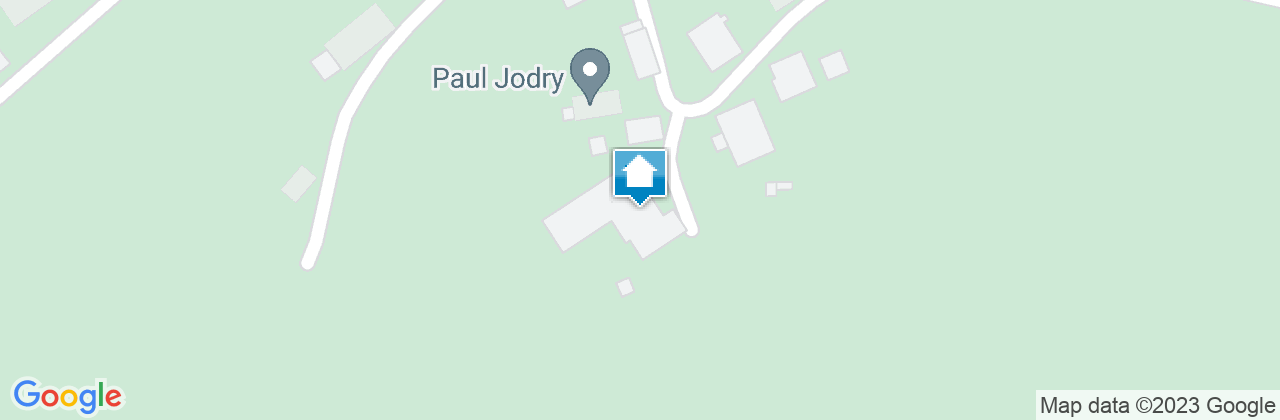Tap the Paul Jodry place pin
Screen dimensions: 1280x420
pyautogui.click(x=589, y=73)
